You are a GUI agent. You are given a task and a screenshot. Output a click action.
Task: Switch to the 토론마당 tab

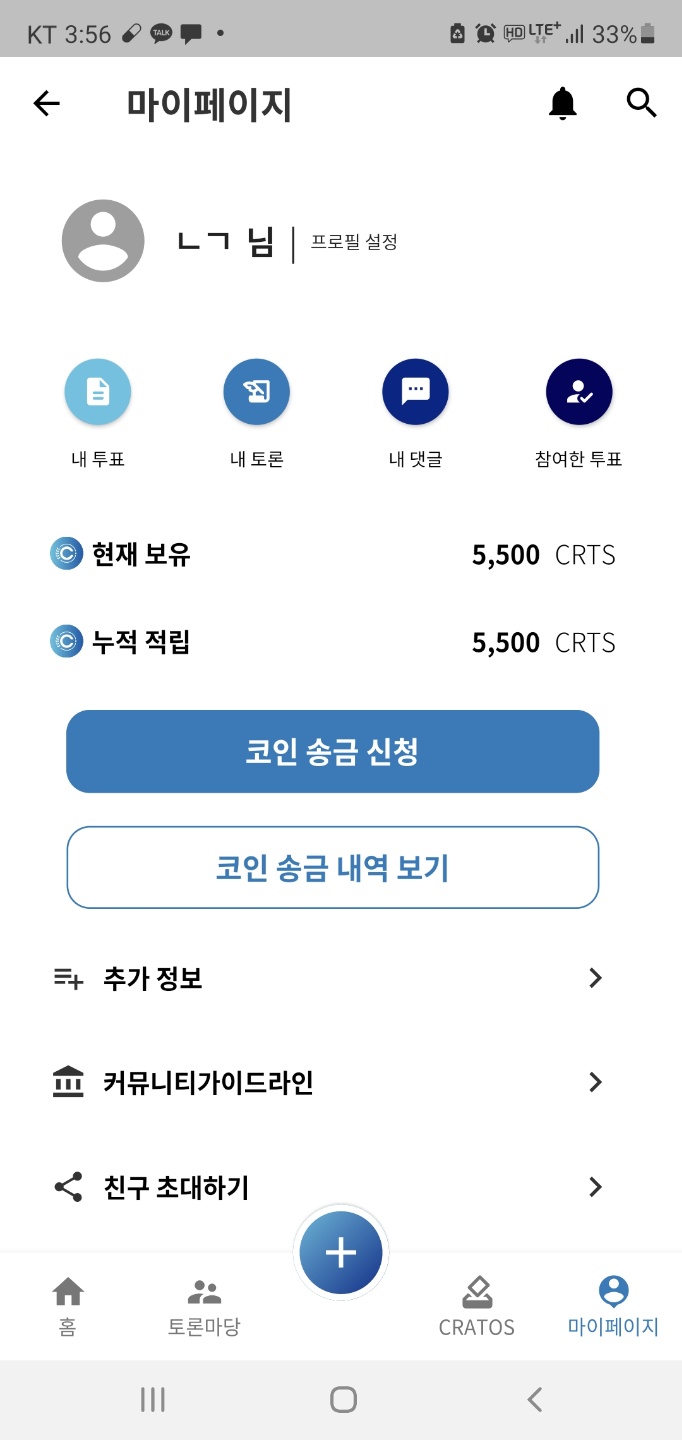pos(204,1306)
